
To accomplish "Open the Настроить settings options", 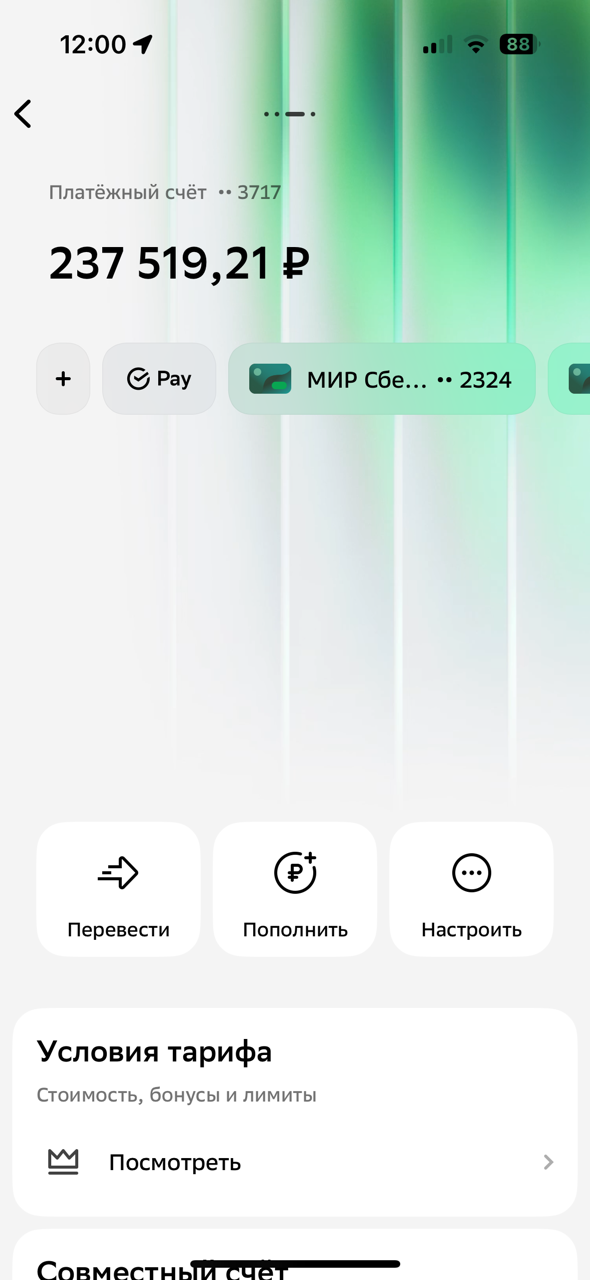I will pyautogui.click(x=471, y=889).
